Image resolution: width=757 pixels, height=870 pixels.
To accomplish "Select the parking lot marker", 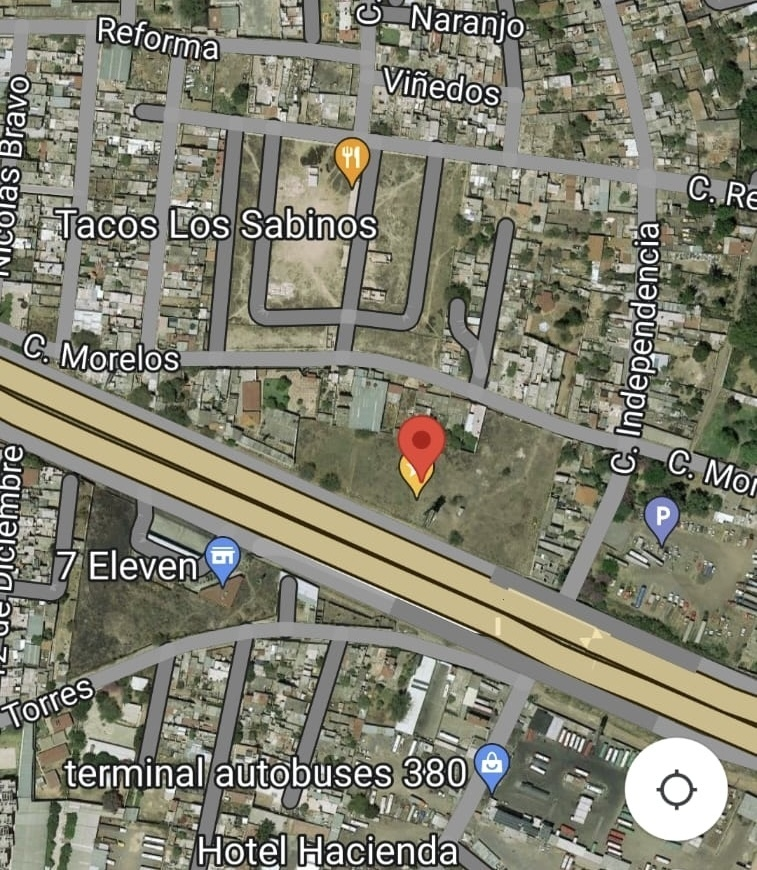I will 661,518.
